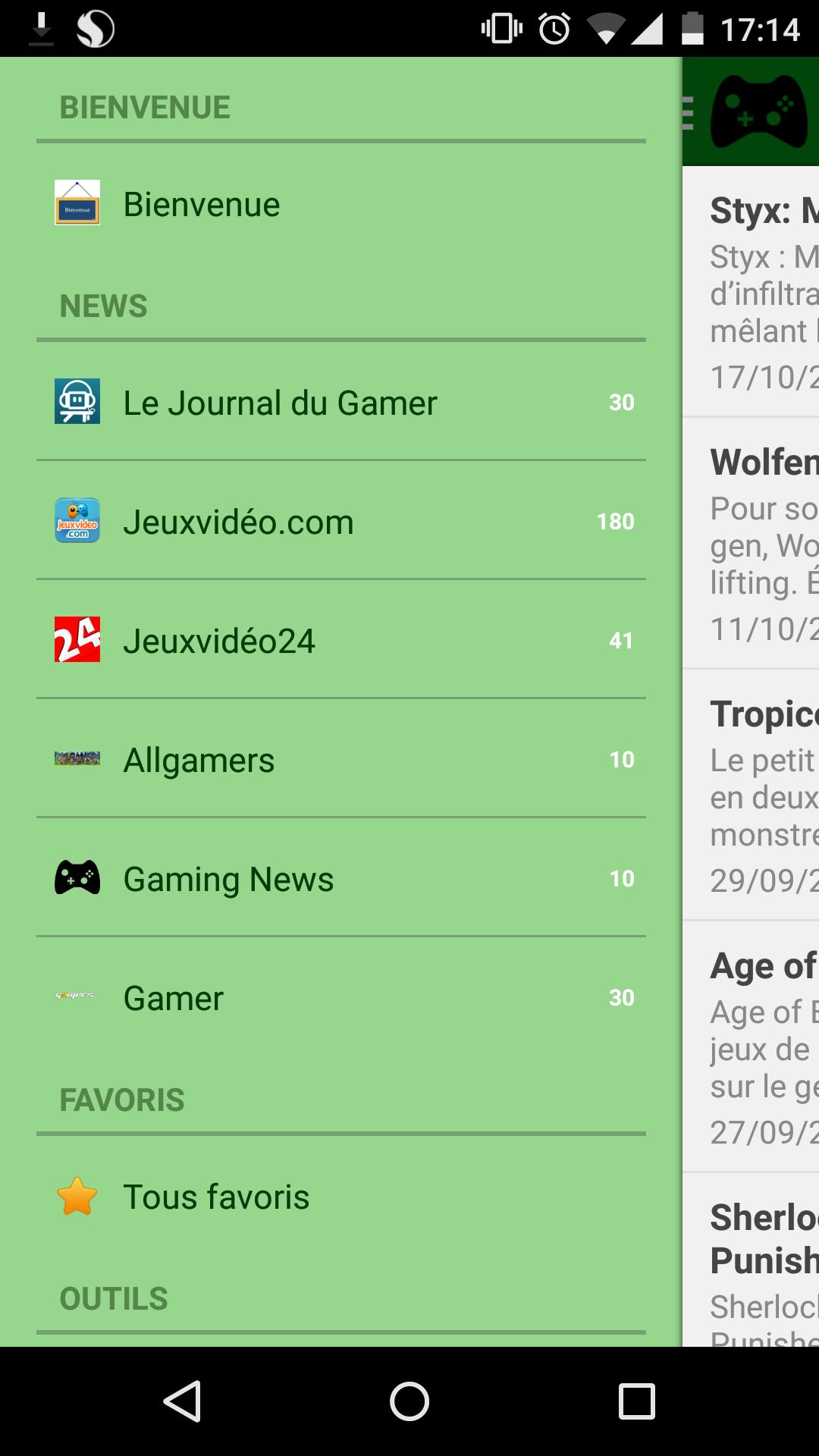Tap the orange star beside Tous favoris

[77, 1196]
